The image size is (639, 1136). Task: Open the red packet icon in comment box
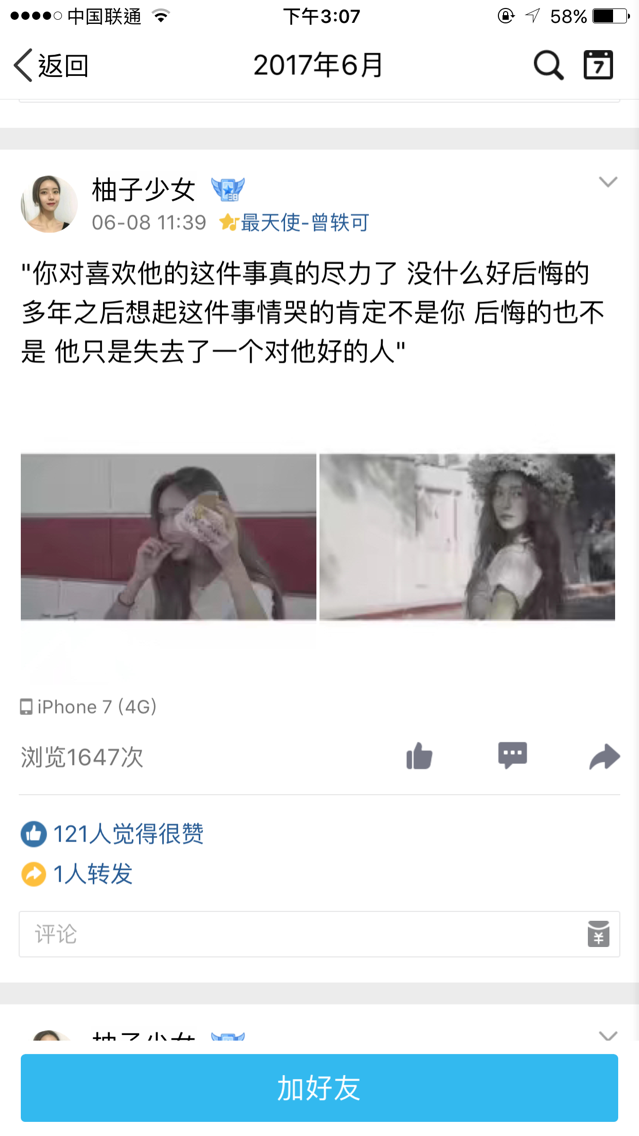tap(598, 934)
